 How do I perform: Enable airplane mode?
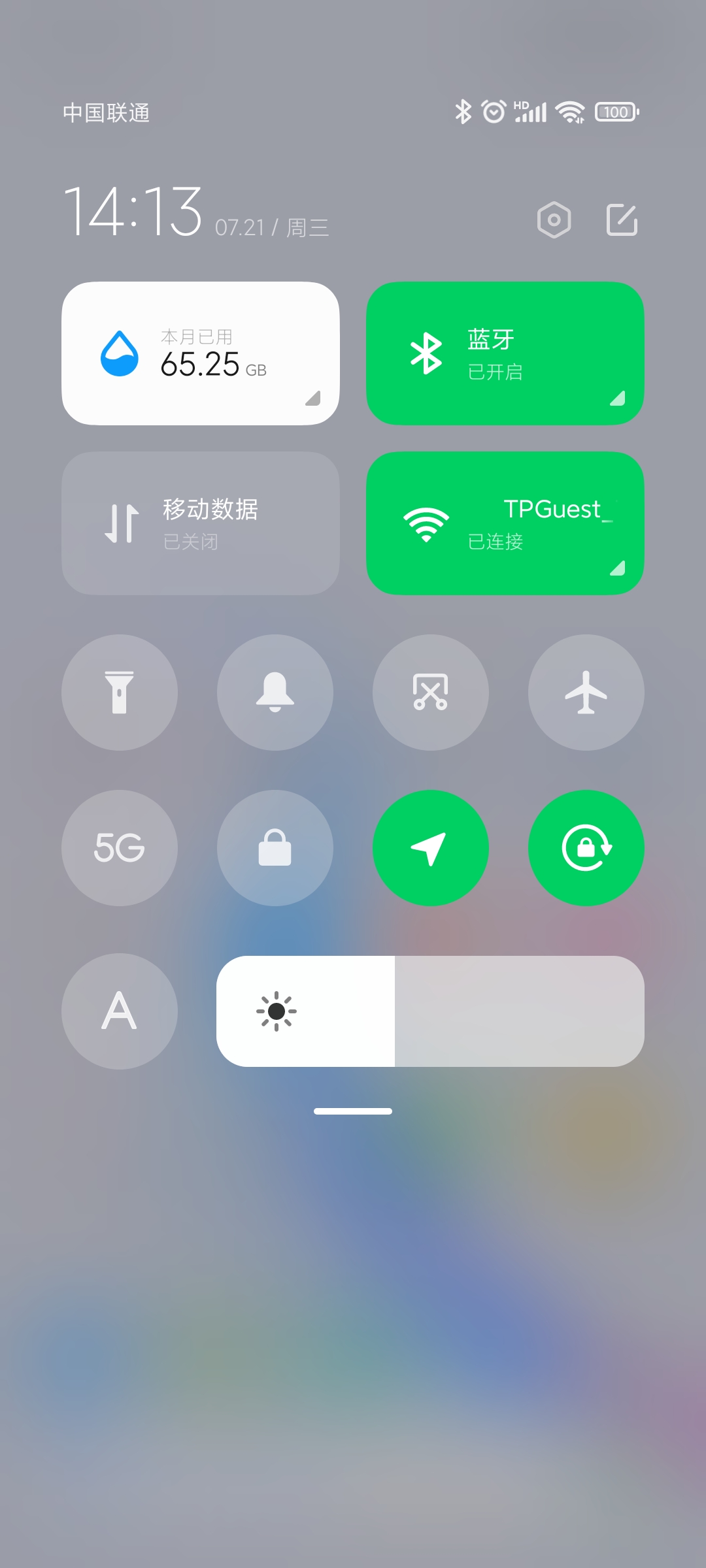[x=586, y=693]
